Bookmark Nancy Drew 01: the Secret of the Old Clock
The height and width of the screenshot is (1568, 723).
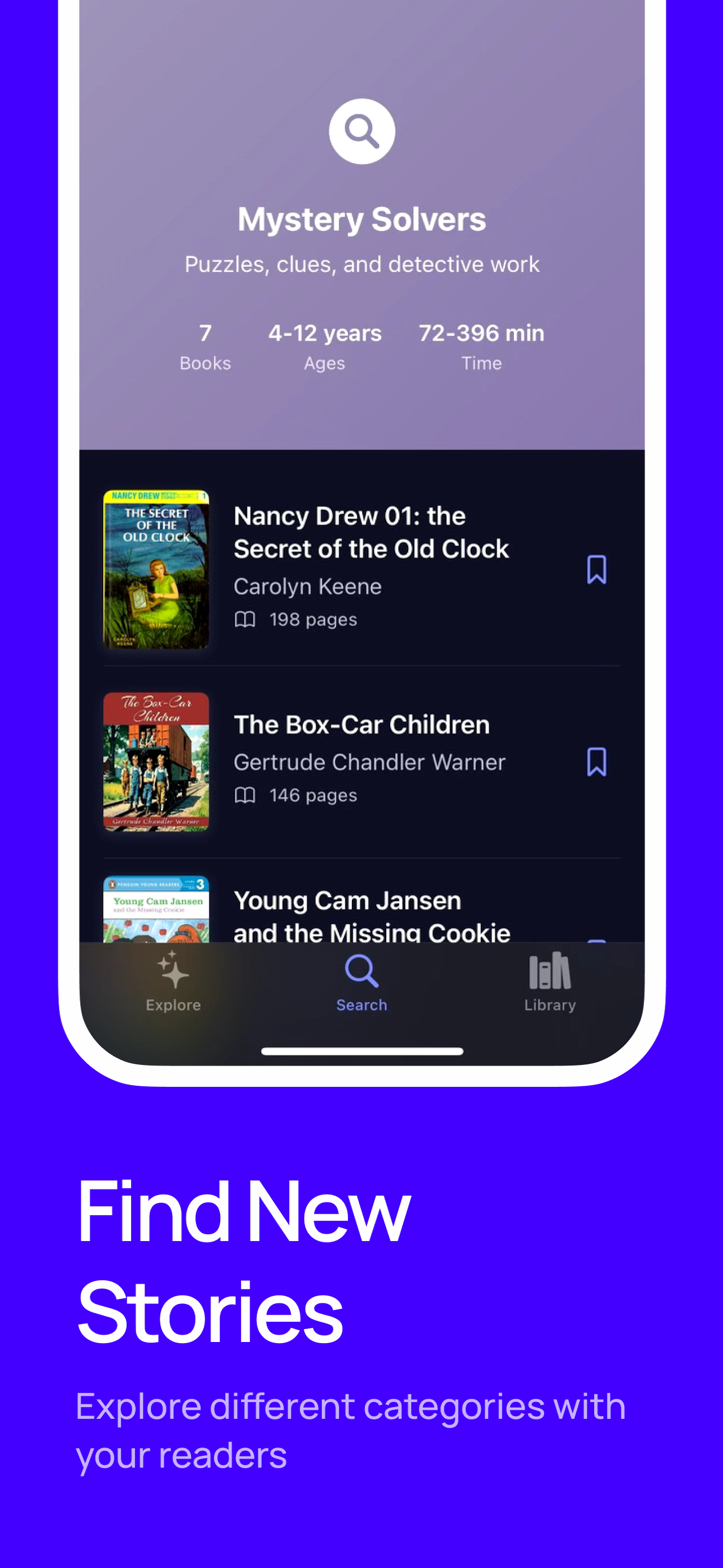(597, 569)
